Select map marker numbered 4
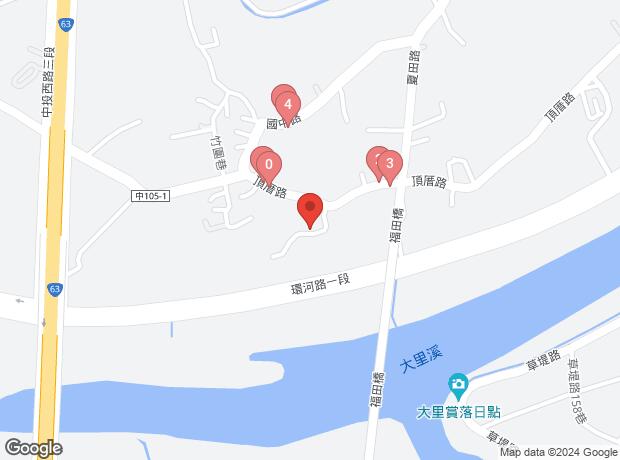 (x=288, y=104)
